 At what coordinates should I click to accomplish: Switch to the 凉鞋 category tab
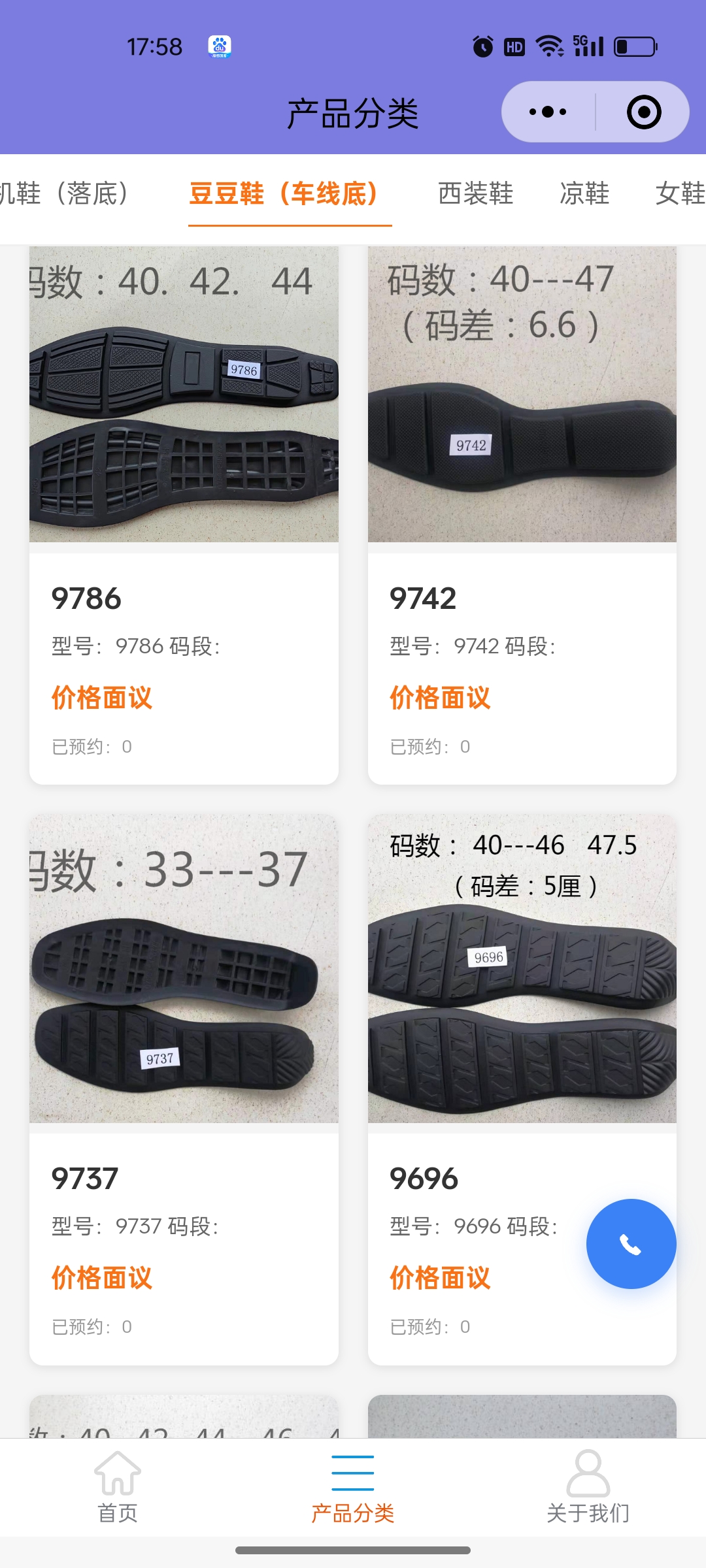click(584, 193)
